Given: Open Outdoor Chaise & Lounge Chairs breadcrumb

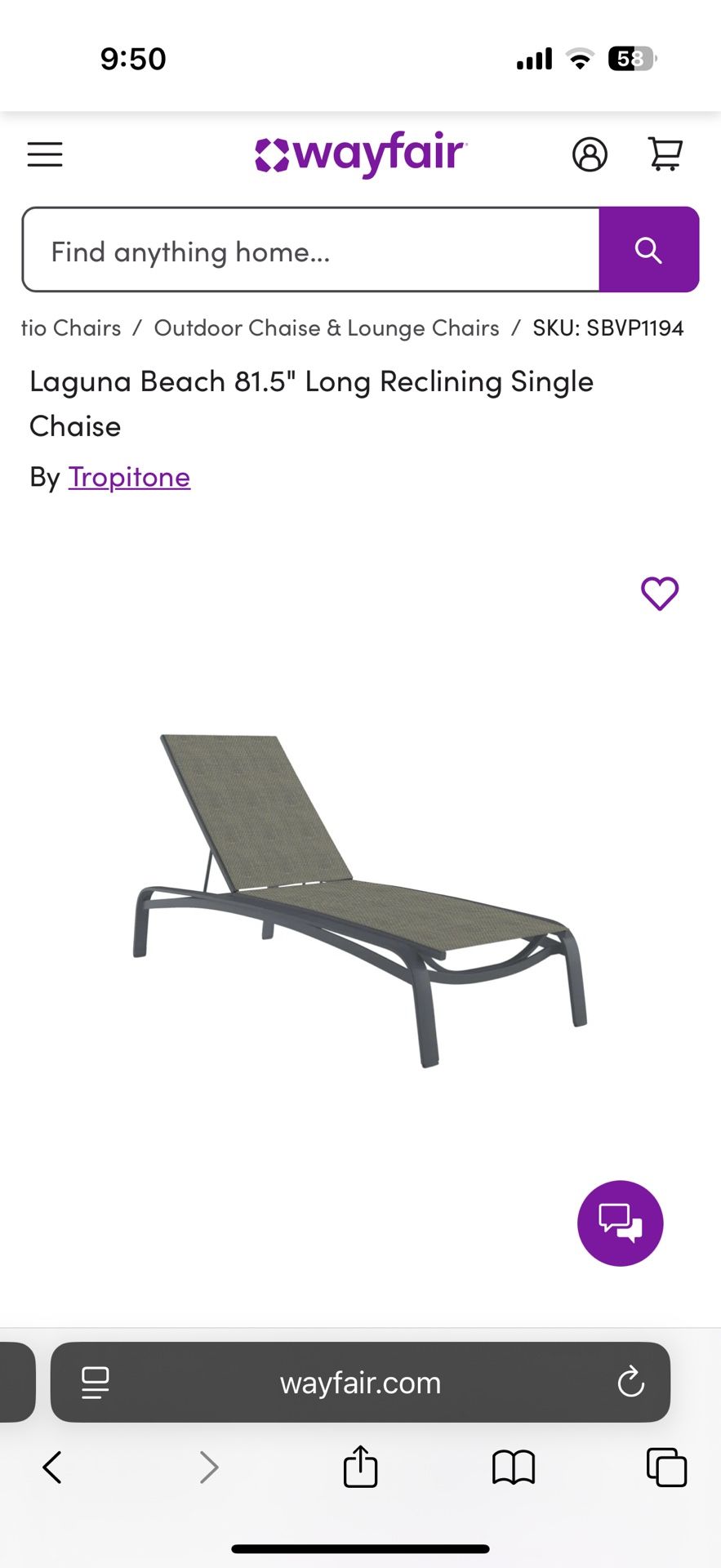Looking at the screenshot, I should [x=327, y=327].
